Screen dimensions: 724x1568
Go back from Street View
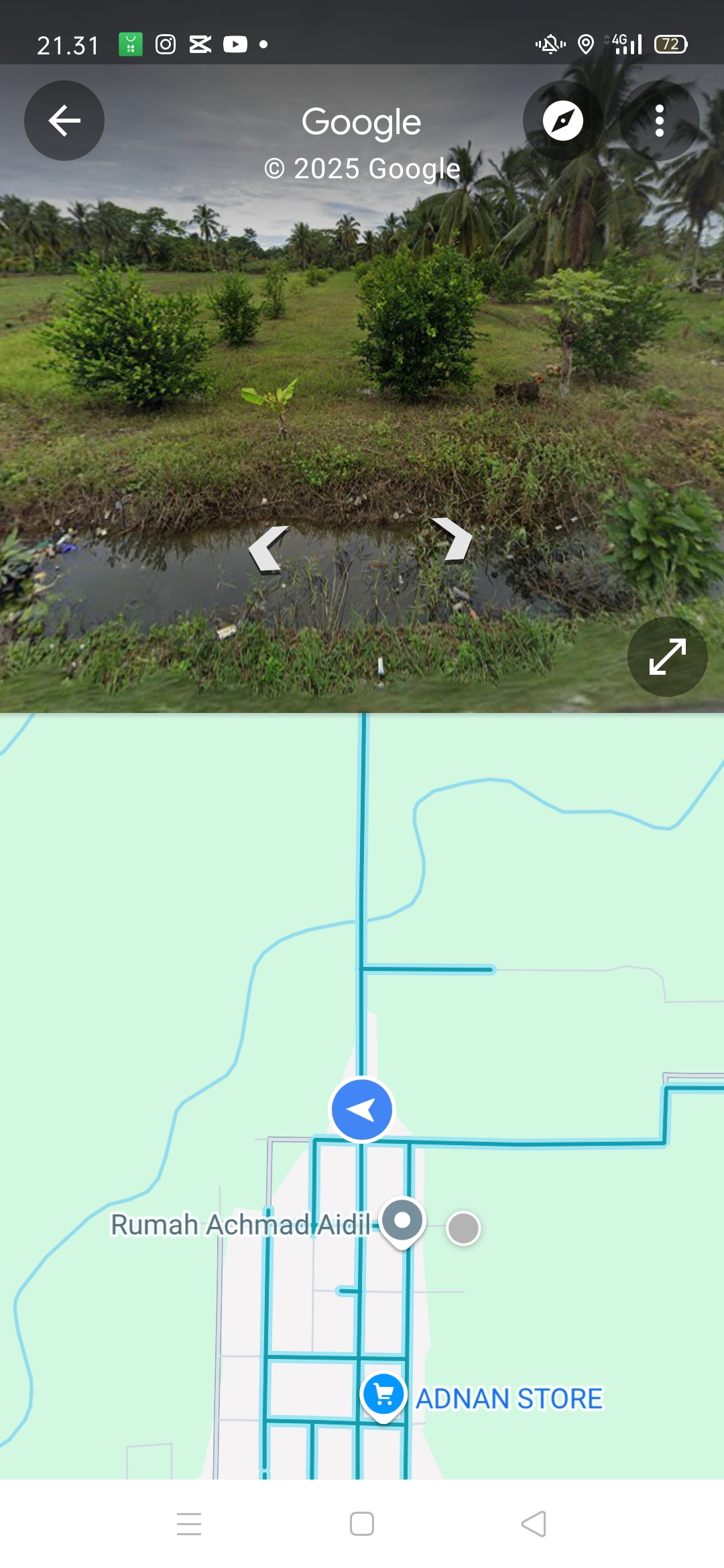coord(64,121)
